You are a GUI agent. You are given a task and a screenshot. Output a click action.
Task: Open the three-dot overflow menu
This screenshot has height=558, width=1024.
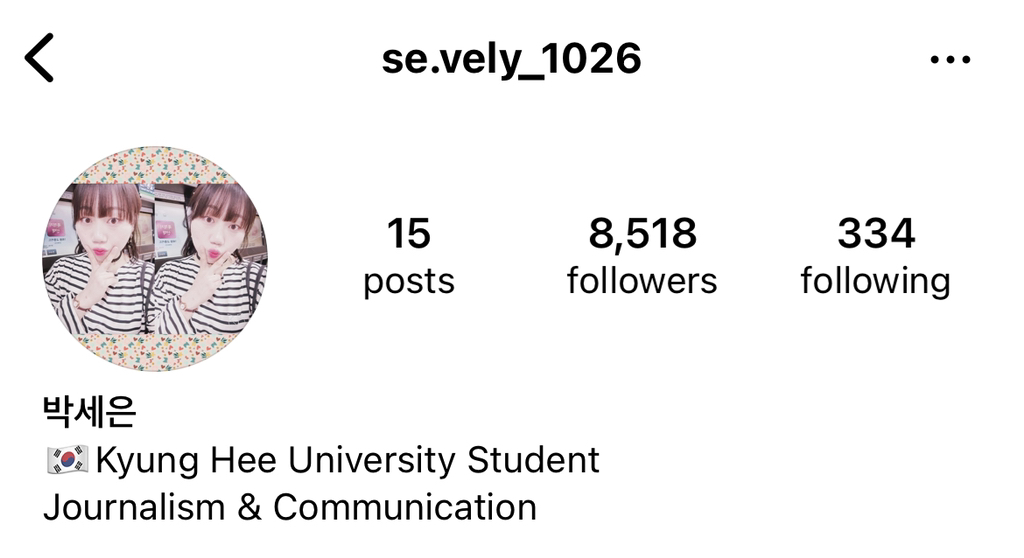pos(950,60)
